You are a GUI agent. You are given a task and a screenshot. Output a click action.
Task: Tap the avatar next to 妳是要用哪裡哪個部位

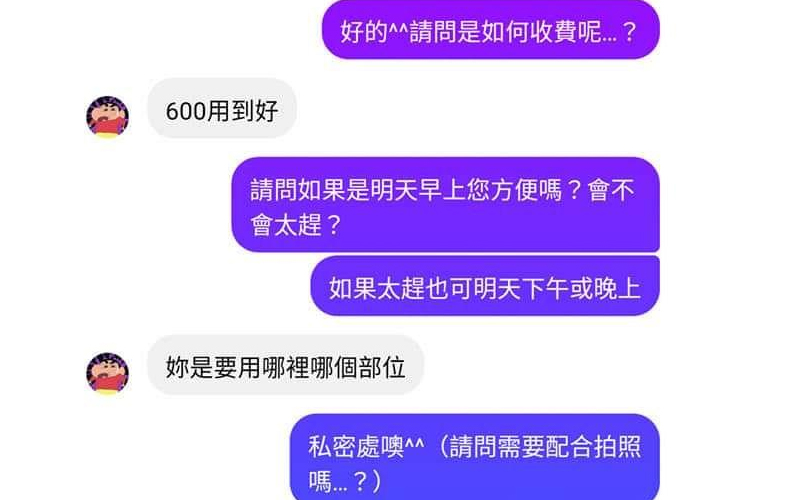coord(107,372)
